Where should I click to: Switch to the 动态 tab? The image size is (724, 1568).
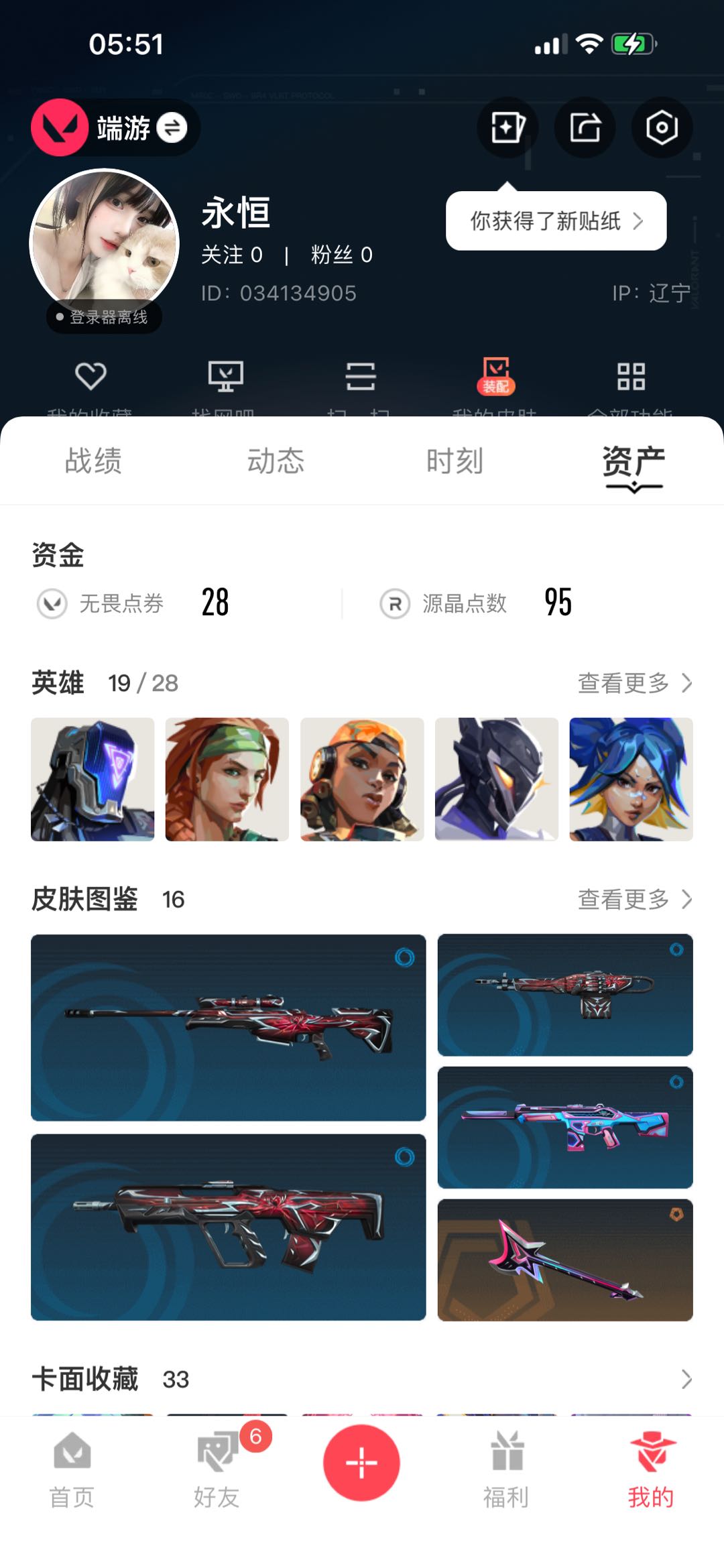pyautogui.click(x=276, y=461)
